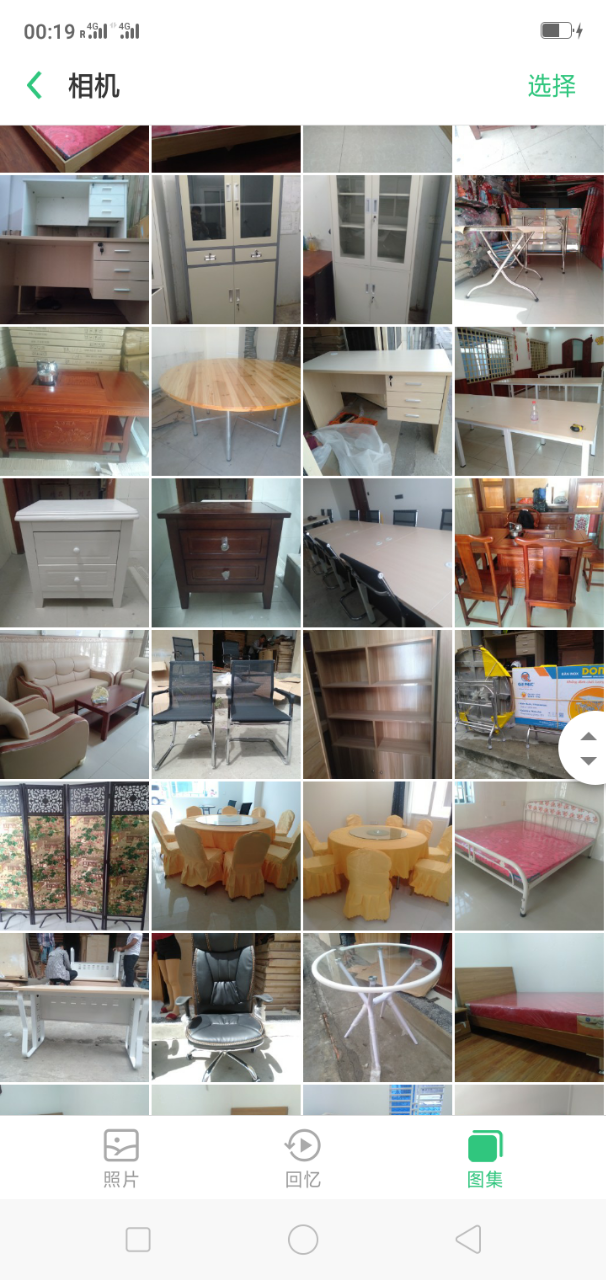Screen dimensions: 606x1280
Task: Open the long conference table photo
Action: point(377,553)
